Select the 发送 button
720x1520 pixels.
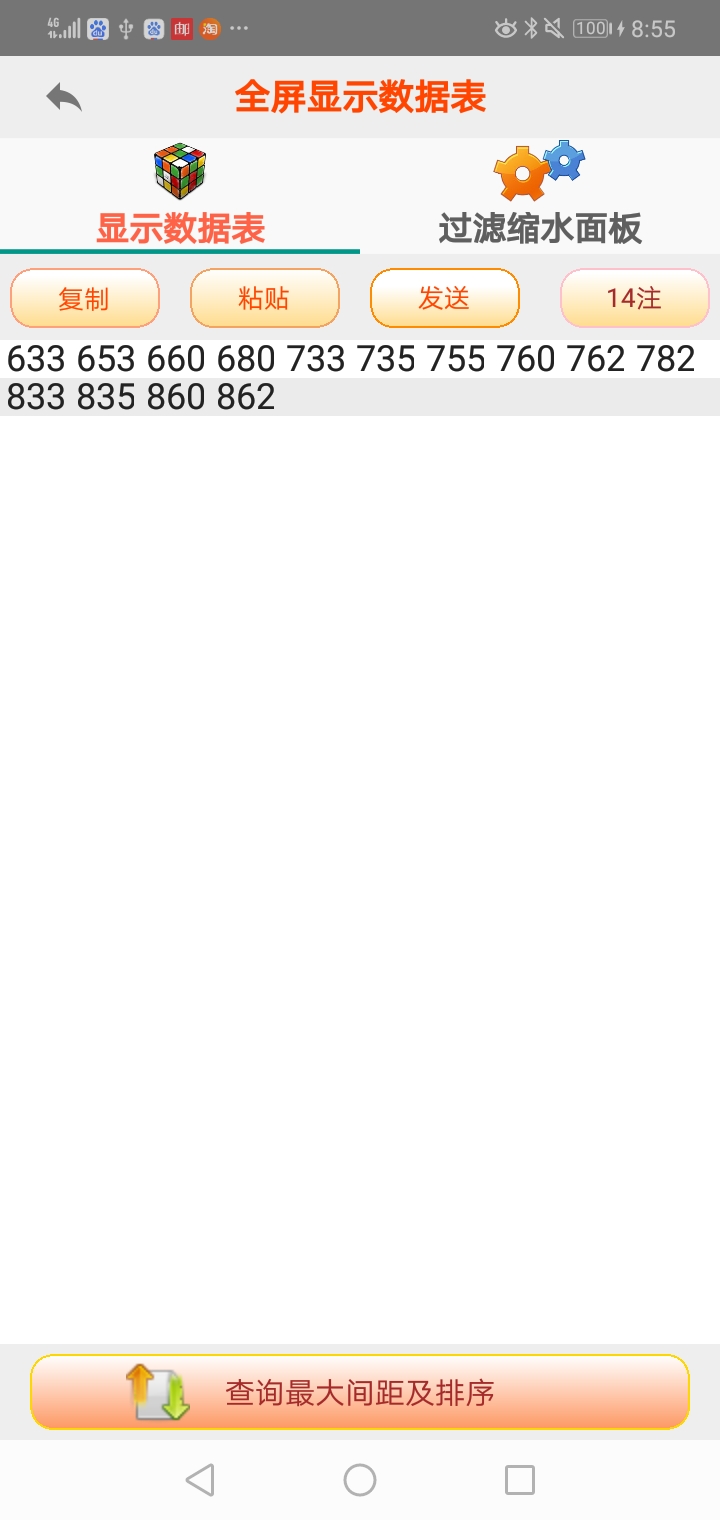[x=445, y=298]
